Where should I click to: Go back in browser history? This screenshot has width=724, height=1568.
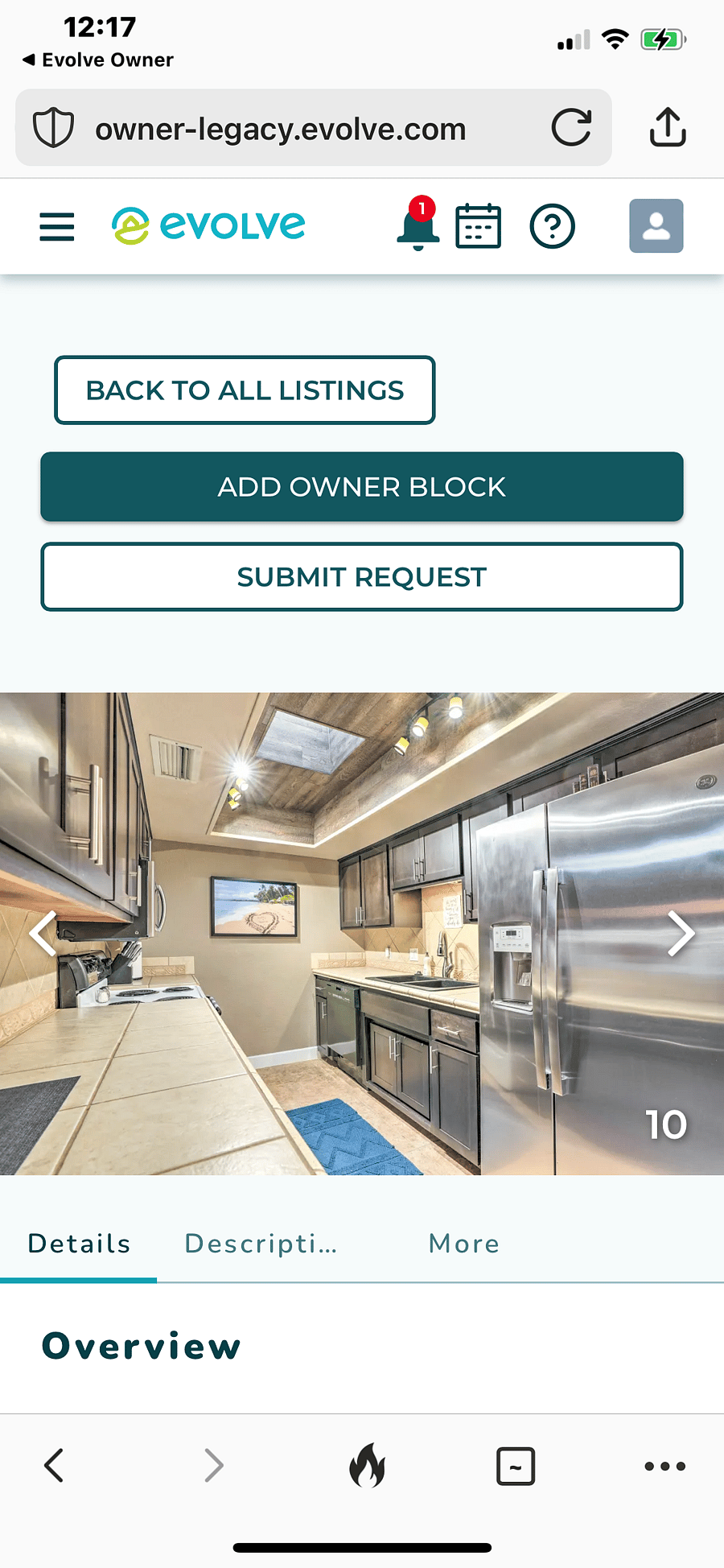tap(54, 1465)
